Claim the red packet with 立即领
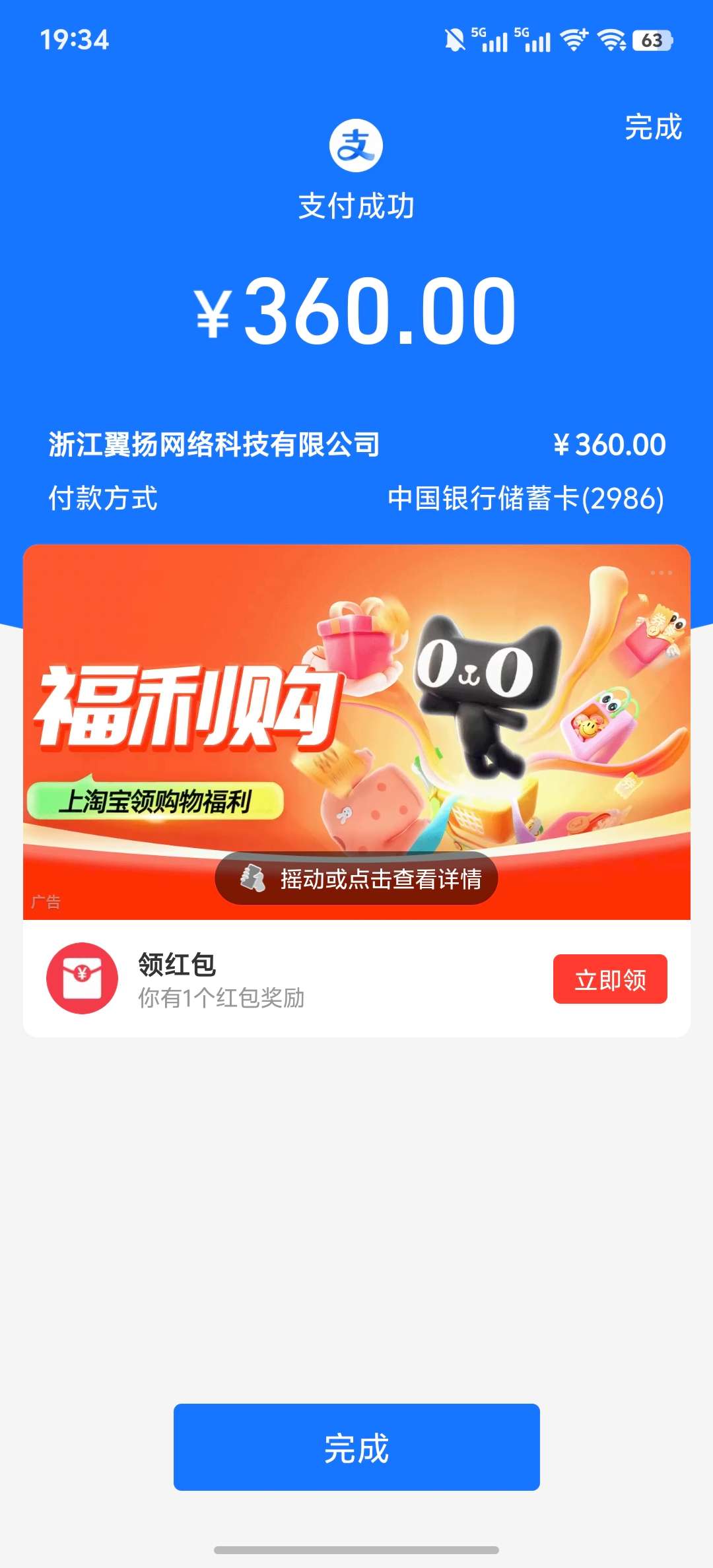This screenshot has width=713, height=1568. (609, 979)
